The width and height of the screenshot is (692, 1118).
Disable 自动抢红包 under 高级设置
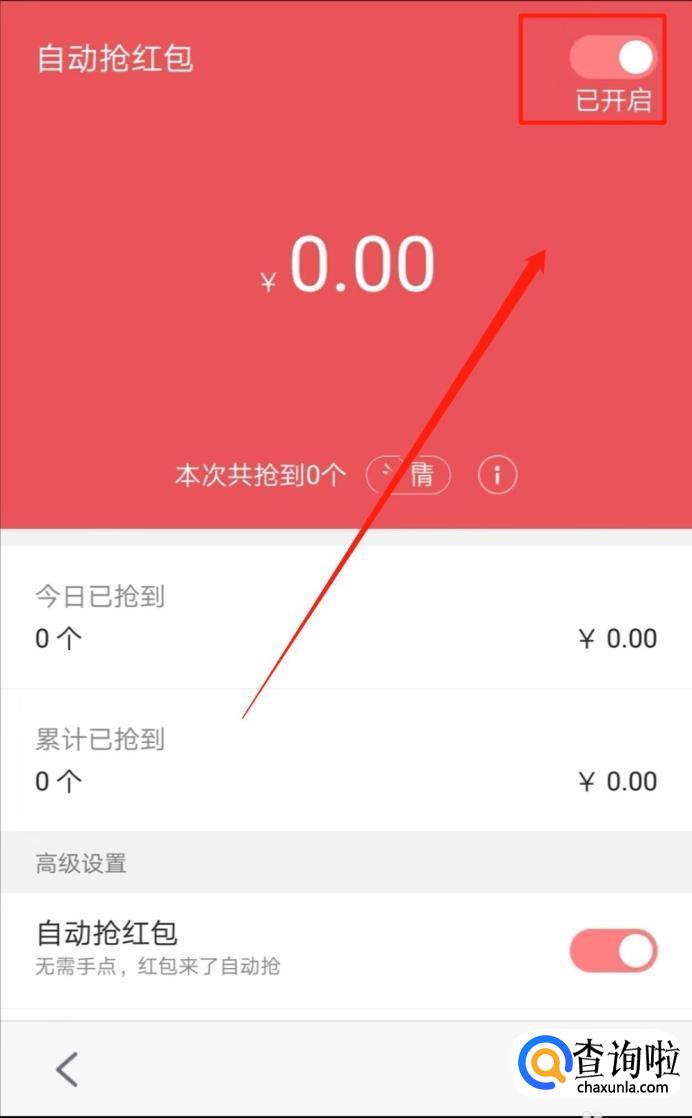pos(613,950)
